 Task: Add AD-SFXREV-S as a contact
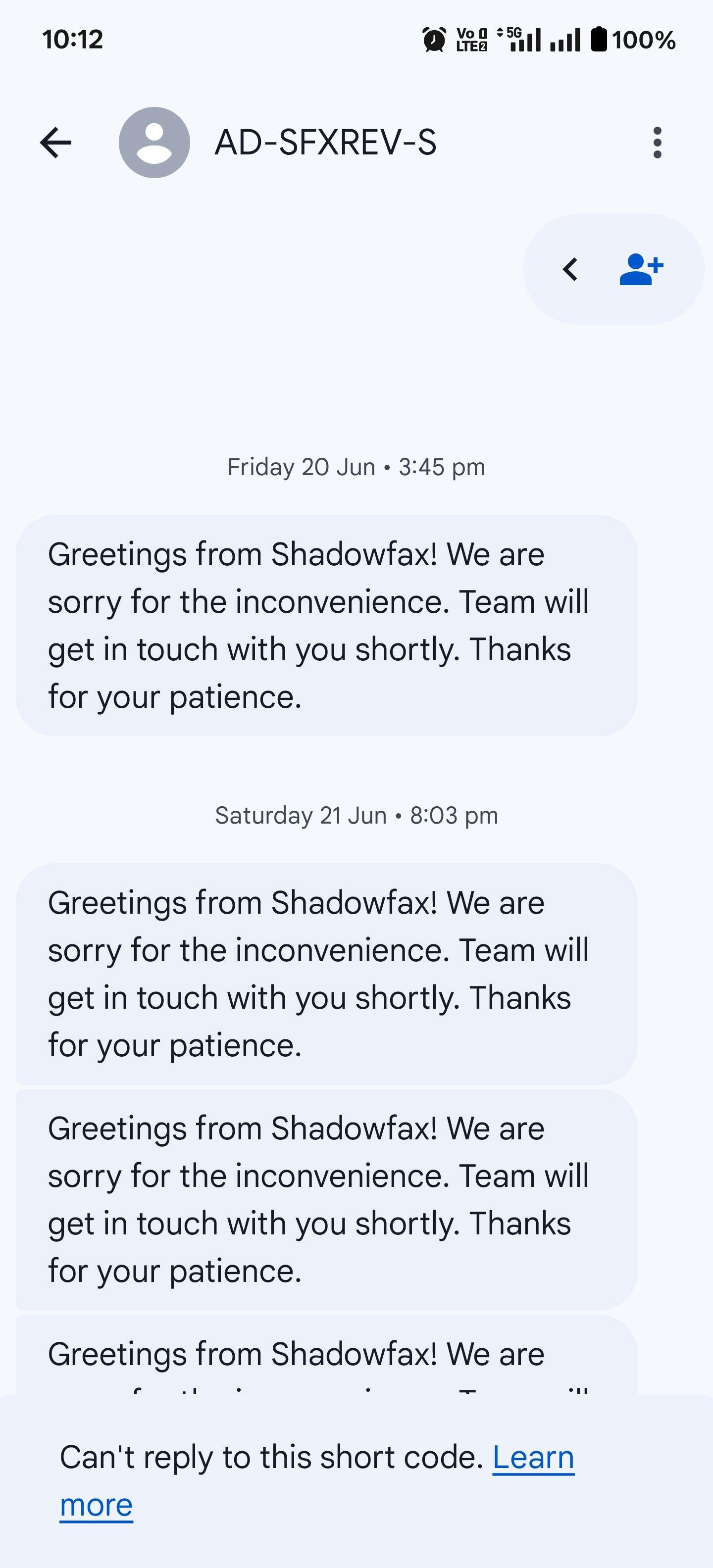(641, 269)
